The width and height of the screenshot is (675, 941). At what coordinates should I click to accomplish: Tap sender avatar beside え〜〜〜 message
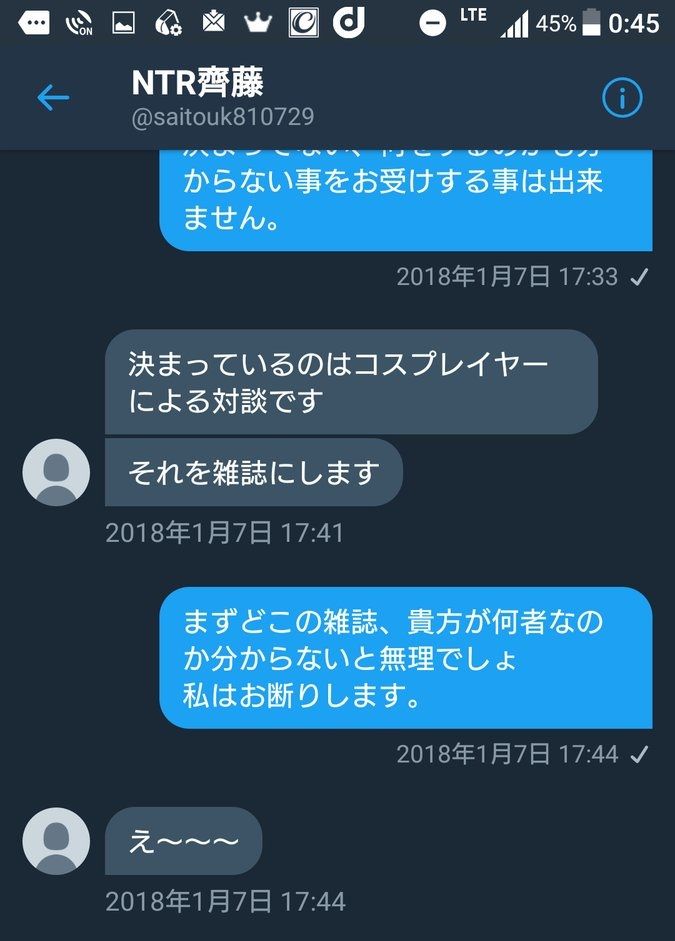click(56, 841)
